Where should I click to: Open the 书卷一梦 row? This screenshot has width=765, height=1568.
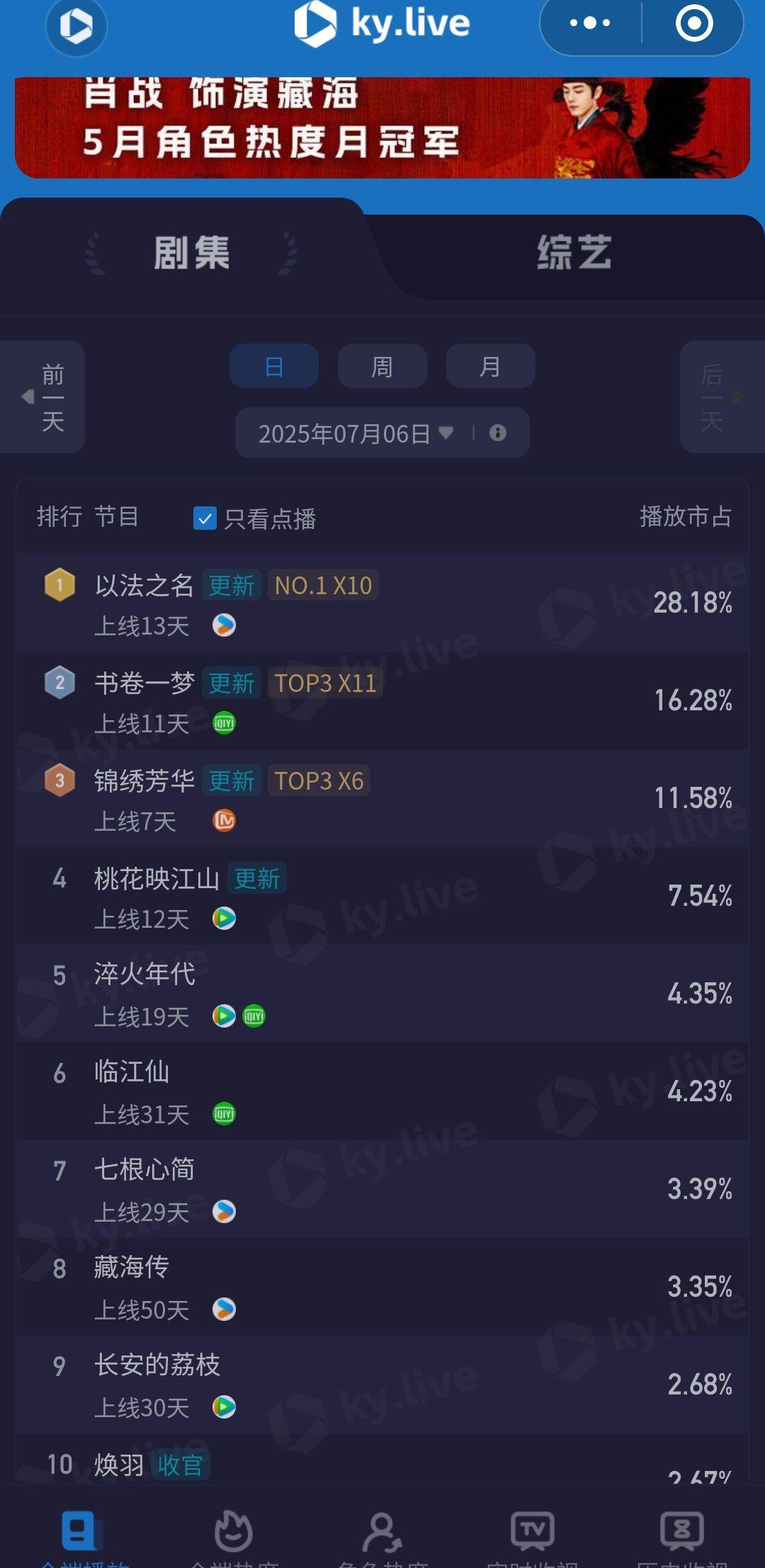[382, 701]
